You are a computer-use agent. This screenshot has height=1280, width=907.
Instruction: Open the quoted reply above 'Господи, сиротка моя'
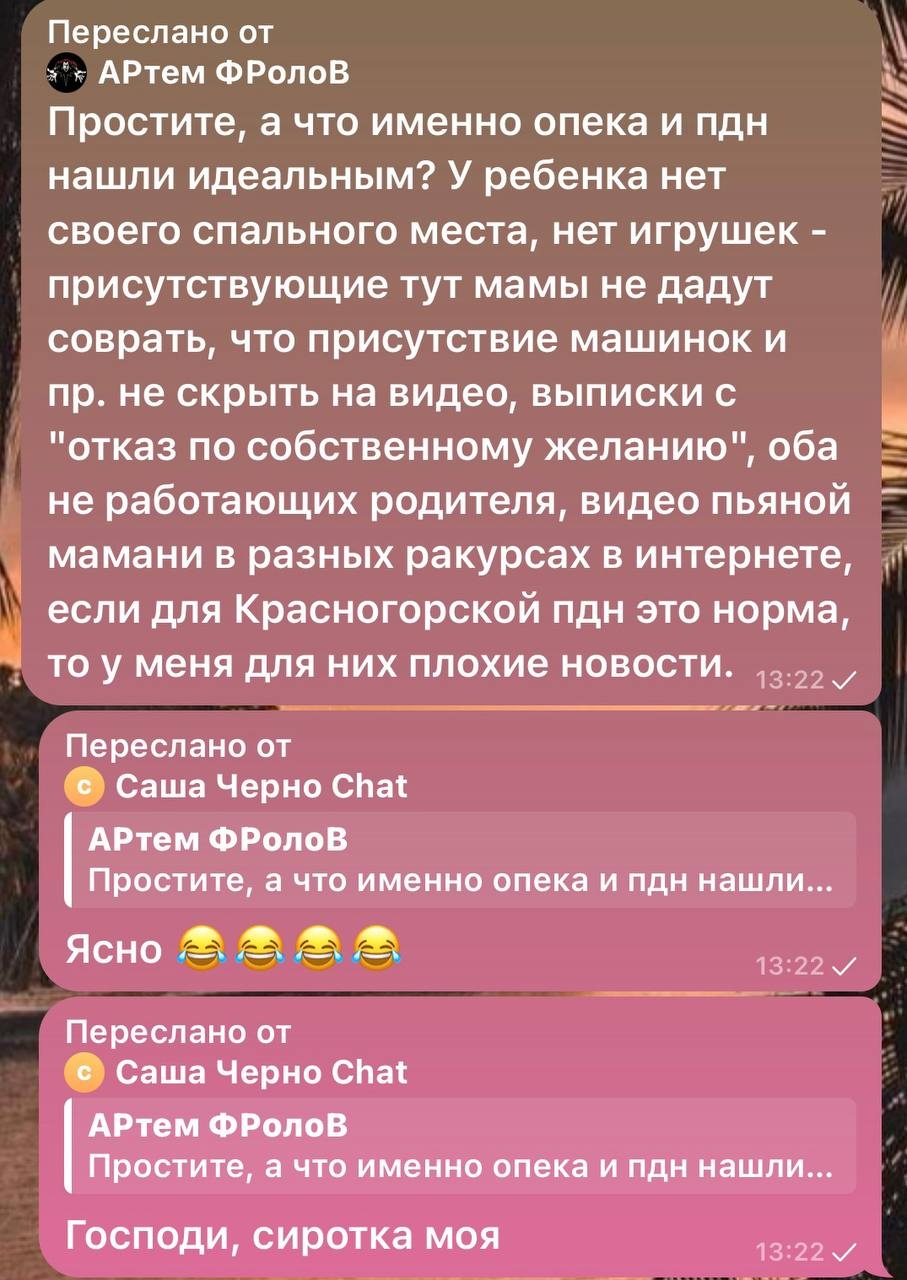point(460,1146)
